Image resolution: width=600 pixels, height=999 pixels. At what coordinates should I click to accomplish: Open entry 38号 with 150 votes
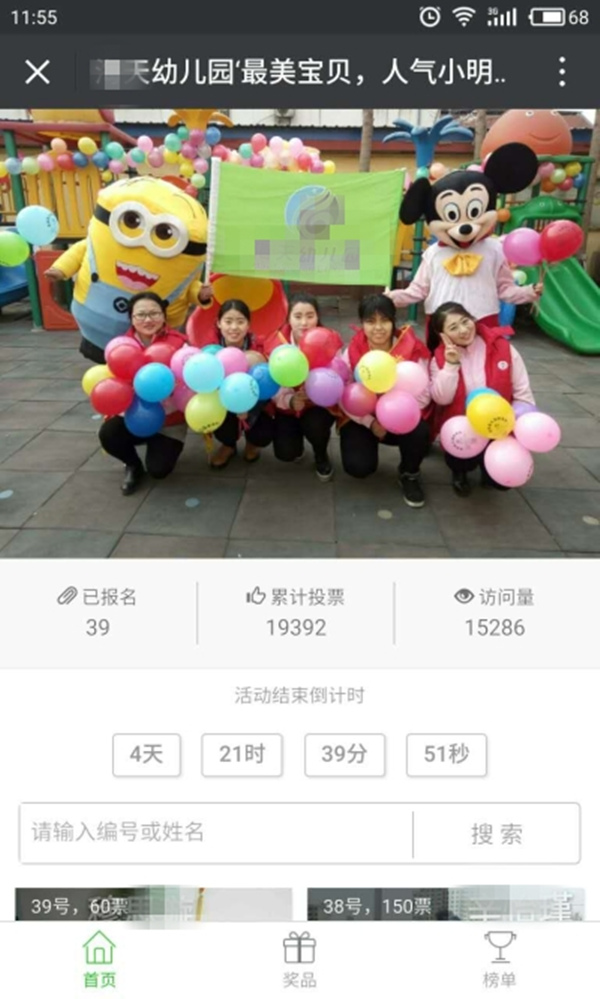point(446,905)
